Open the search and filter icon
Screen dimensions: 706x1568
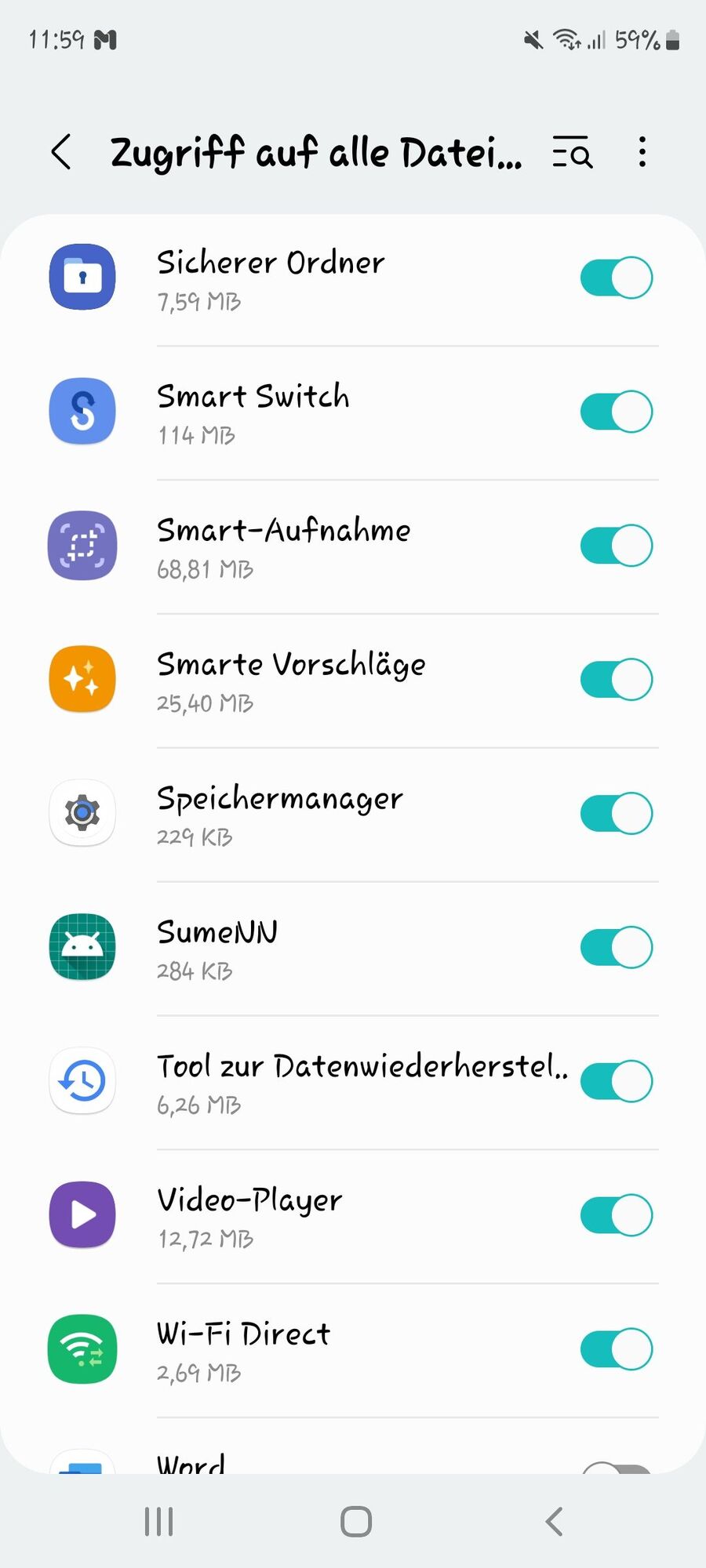(572, 152)
